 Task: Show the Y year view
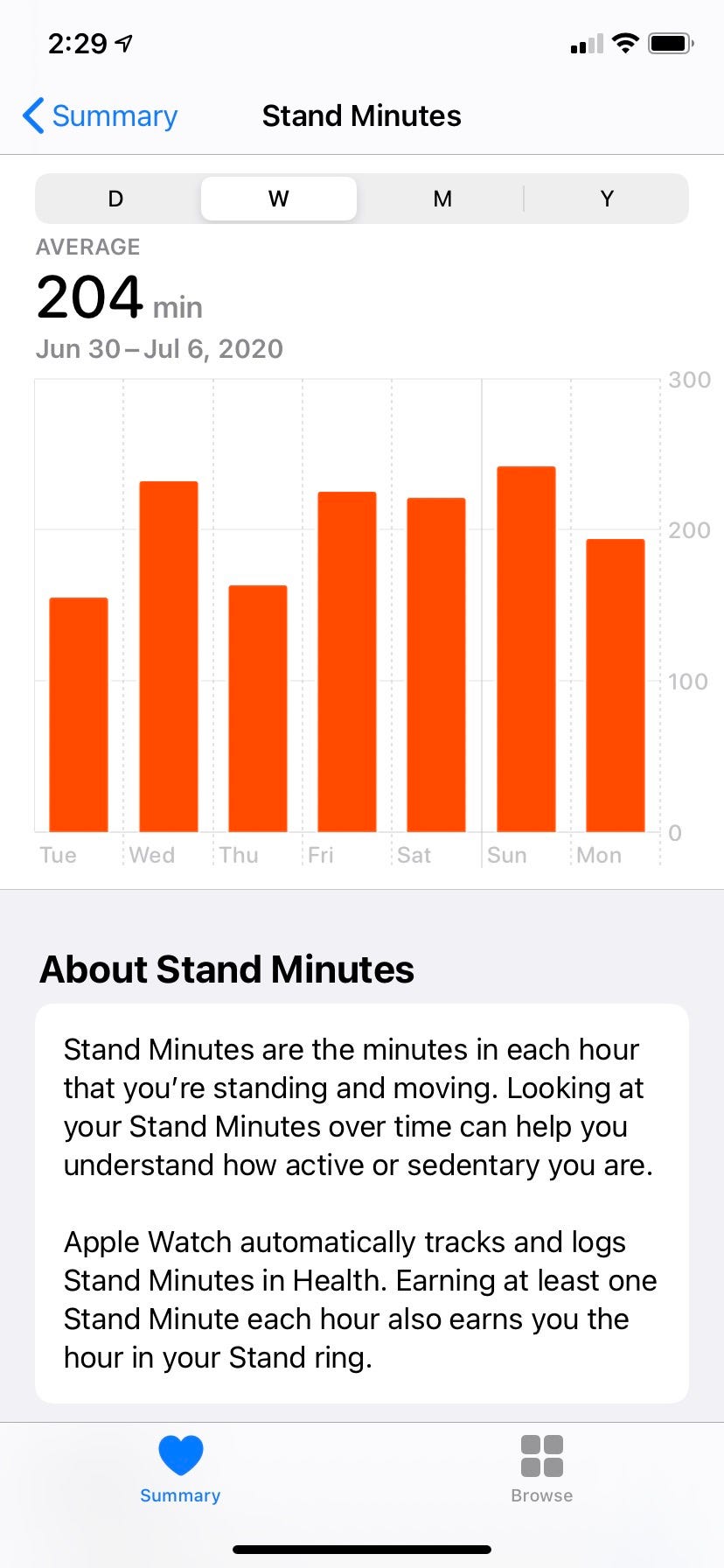coord(607,199)
